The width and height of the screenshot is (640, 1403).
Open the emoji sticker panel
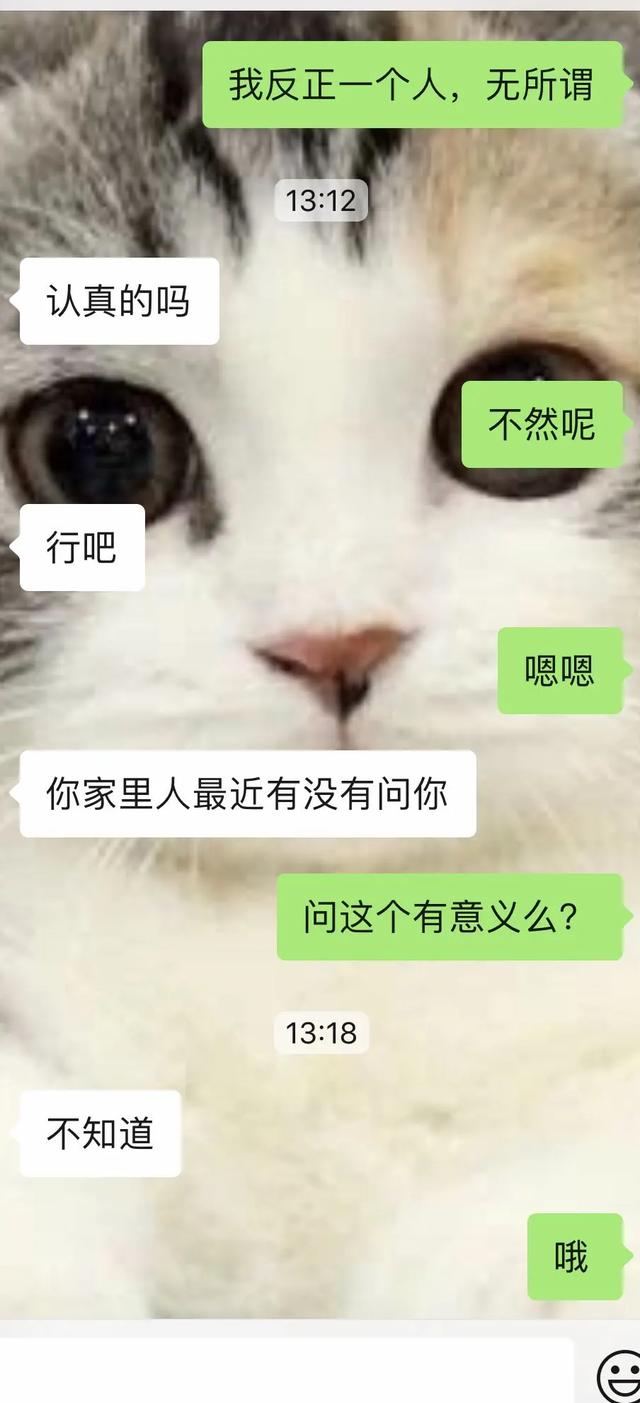(619, 1376)
